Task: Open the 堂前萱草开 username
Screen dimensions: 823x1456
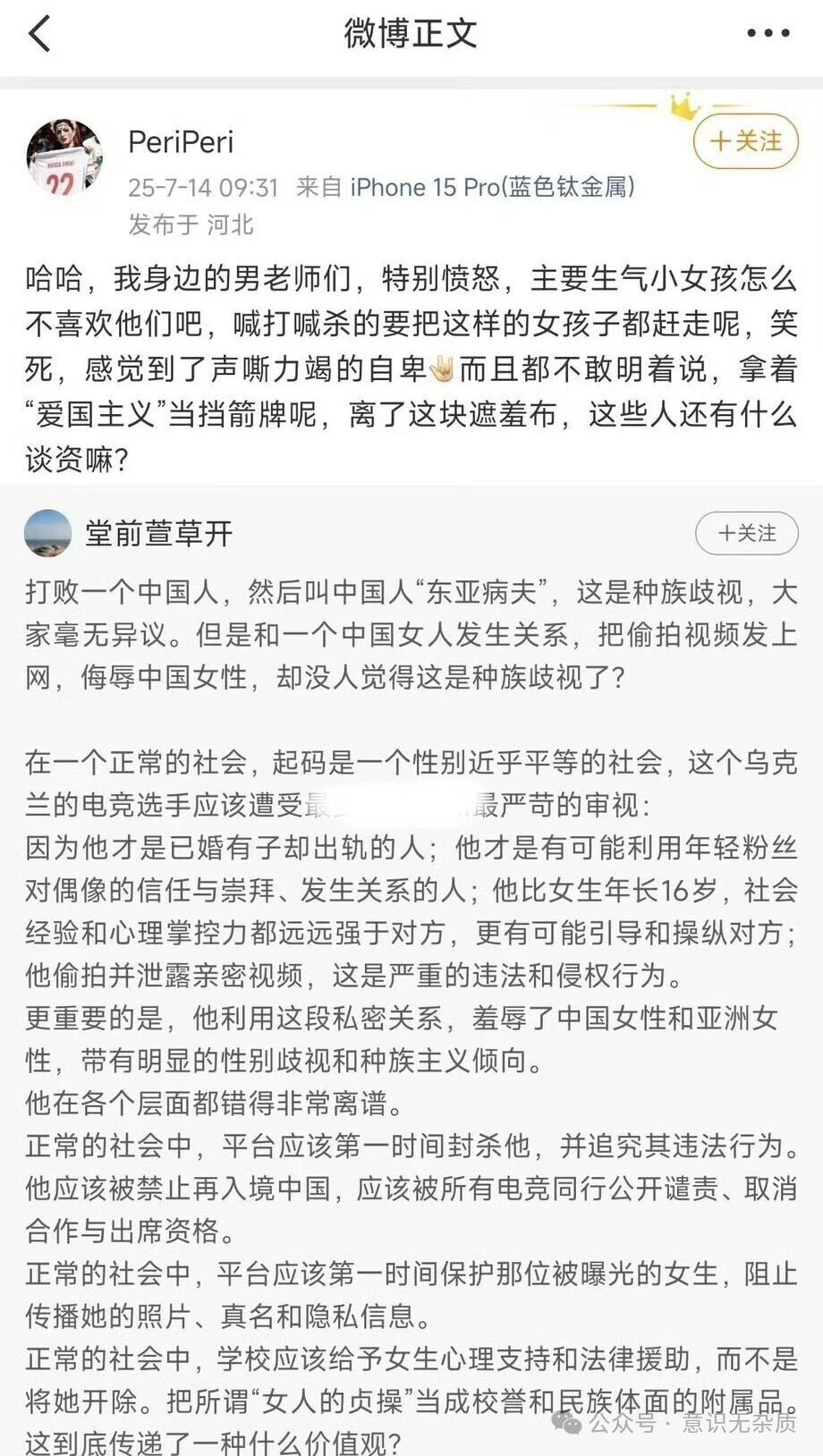Action: click(x=158, y=533)
